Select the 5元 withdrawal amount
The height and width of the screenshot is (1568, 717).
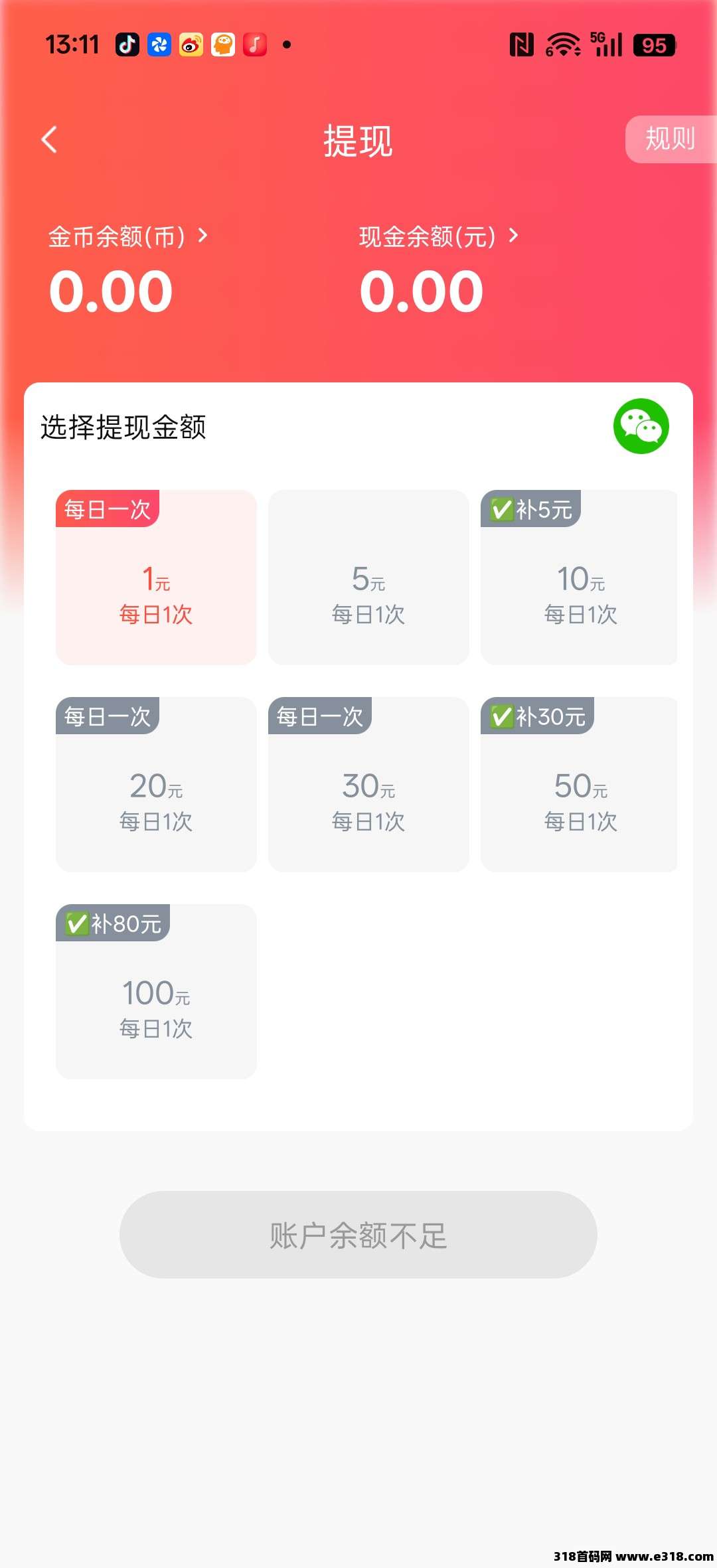click(368, 578)
